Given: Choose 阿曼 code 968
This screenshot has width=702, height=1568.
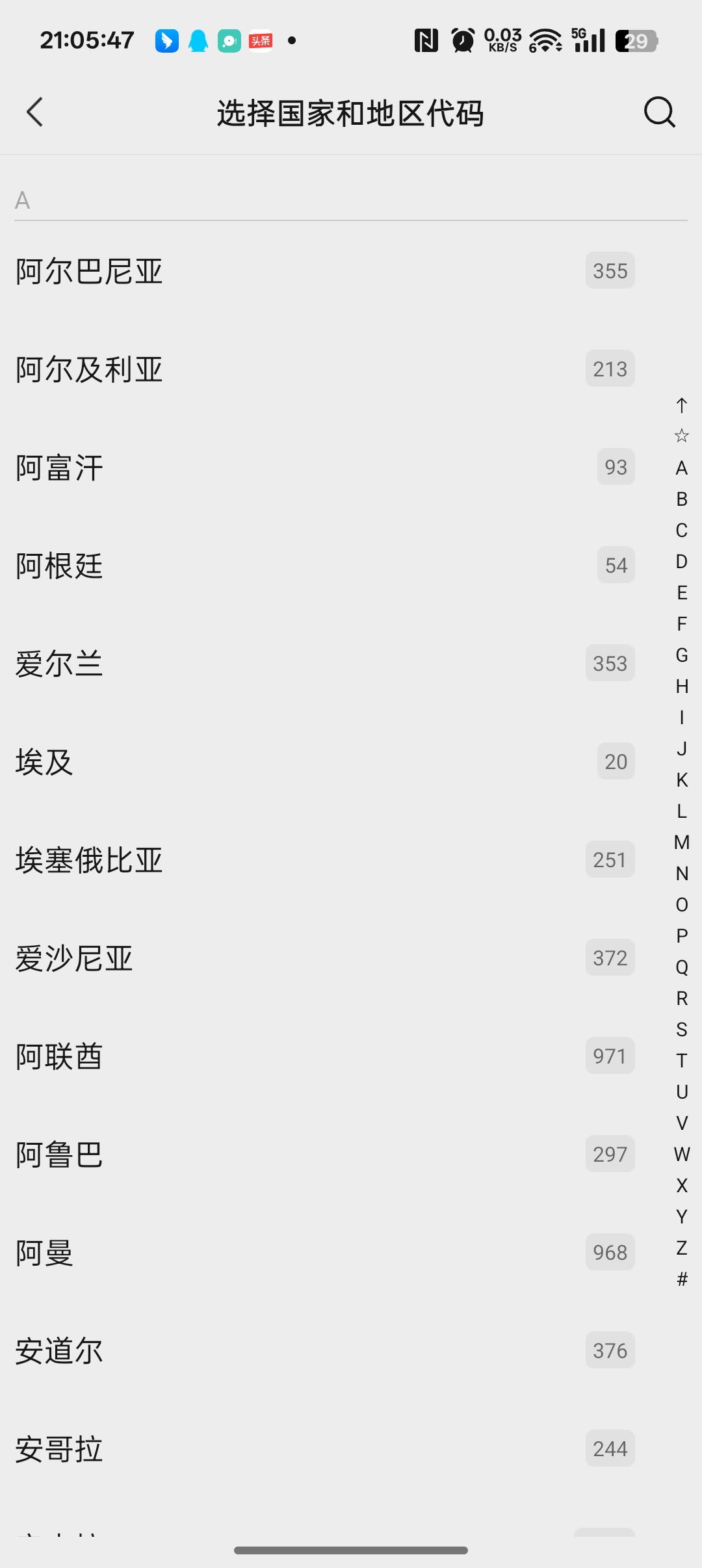Looking at the screenshot, I should (325, 1253).
